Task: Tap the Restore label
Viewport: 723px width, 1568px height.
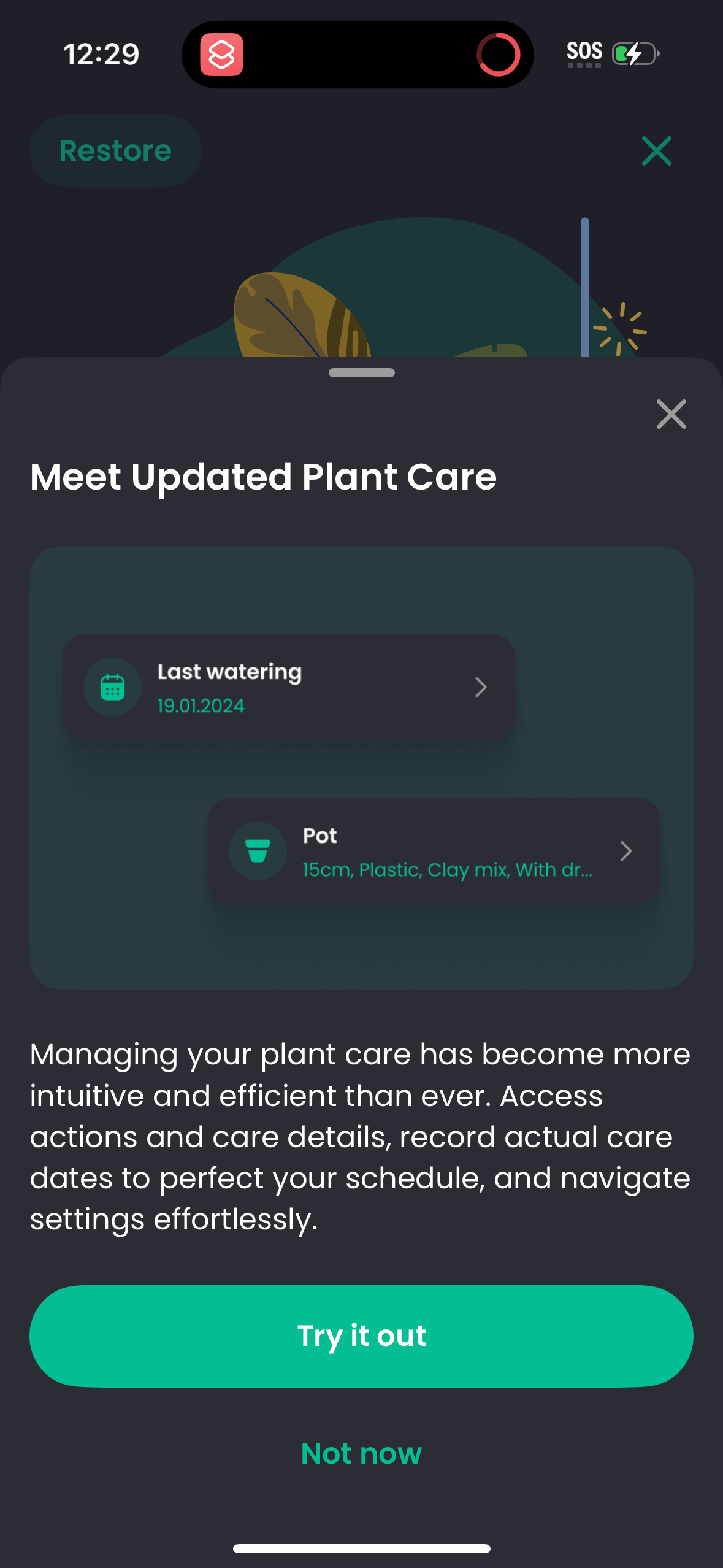Action: coord(115,150)
